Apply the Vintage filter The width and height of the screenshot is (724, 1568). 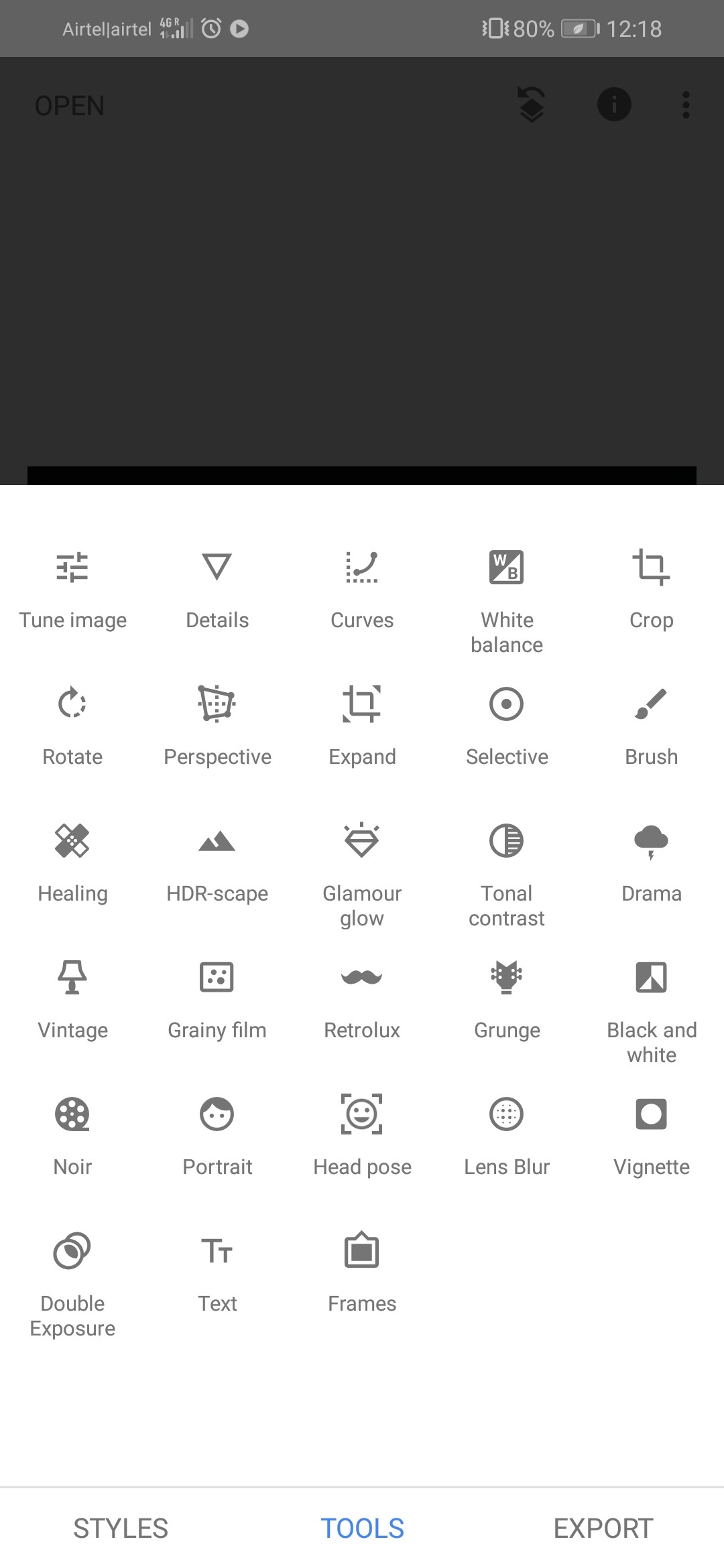coord(72,1000)
